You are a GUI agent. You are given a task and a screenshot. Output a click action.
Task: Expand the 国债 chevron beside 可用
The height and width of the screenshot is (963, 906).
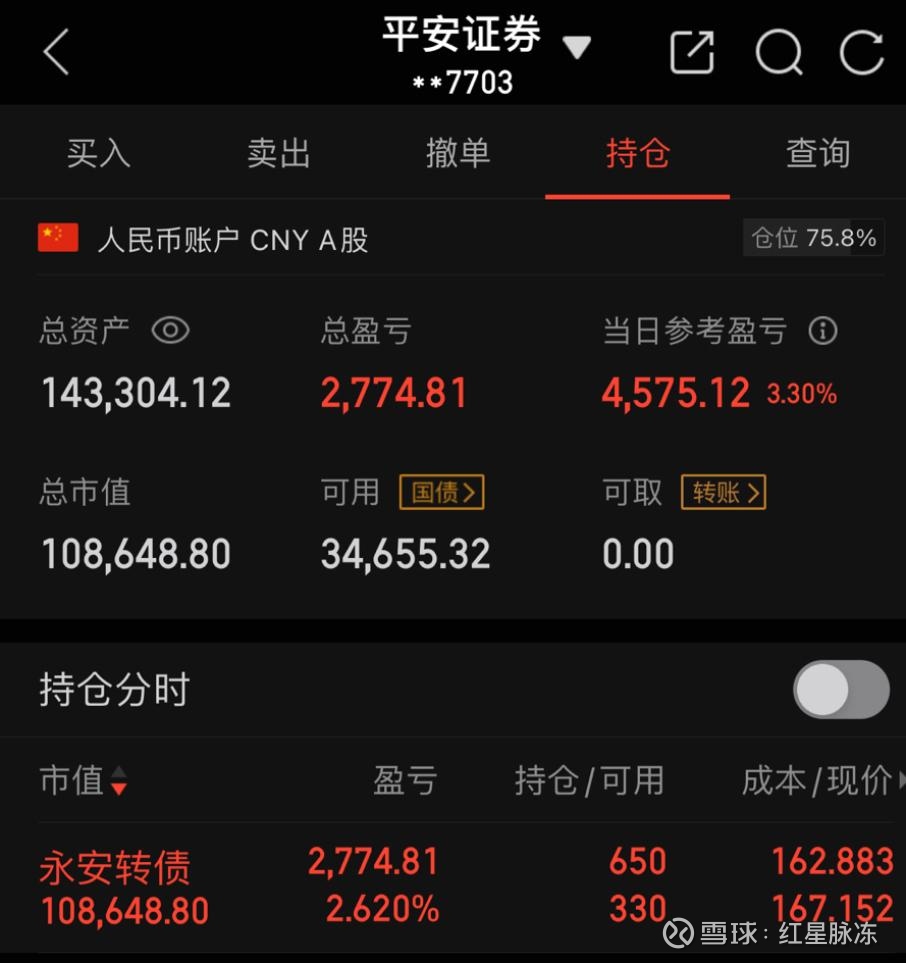tap(441, 492)
